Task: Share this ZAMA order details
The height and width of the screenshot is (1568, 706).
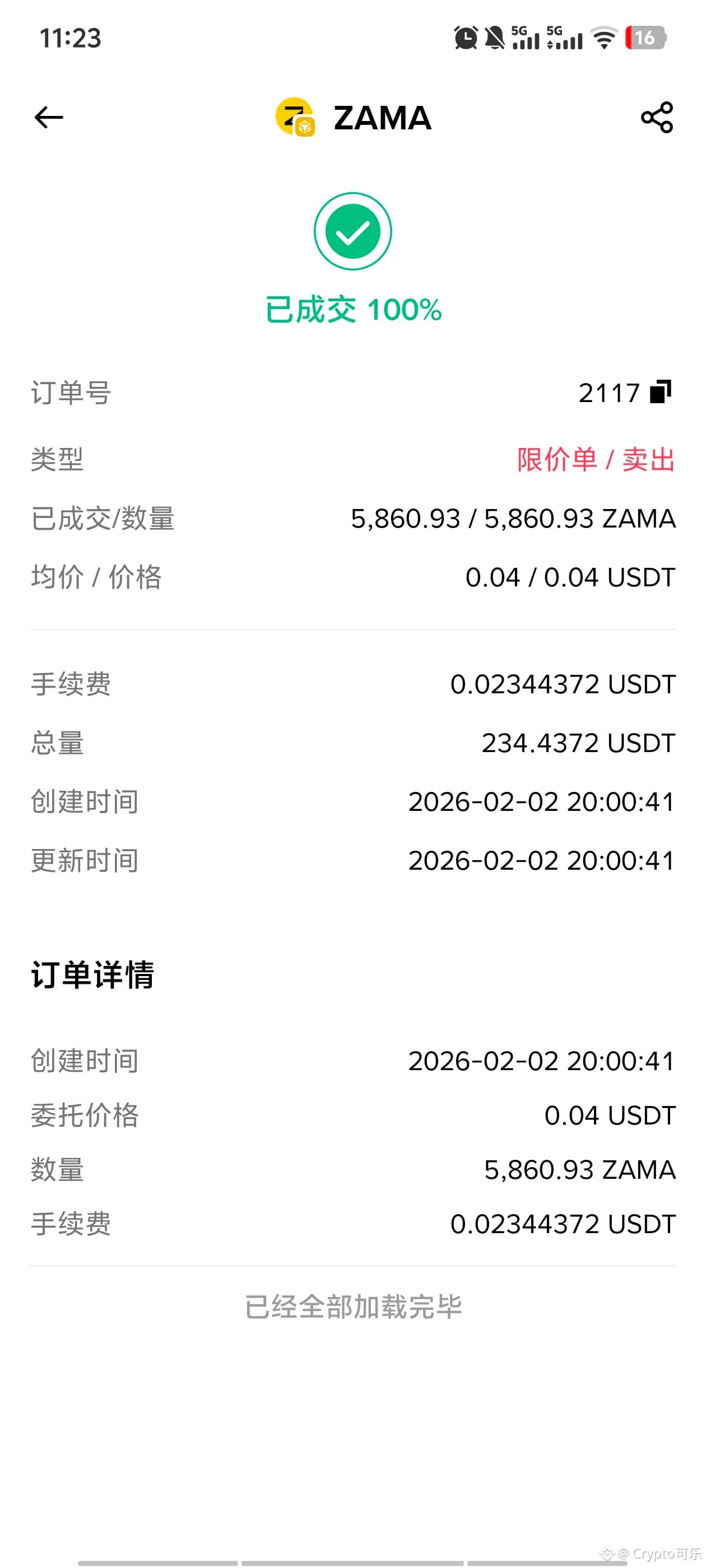Action: pyautogui.click(x=657, y=118)
